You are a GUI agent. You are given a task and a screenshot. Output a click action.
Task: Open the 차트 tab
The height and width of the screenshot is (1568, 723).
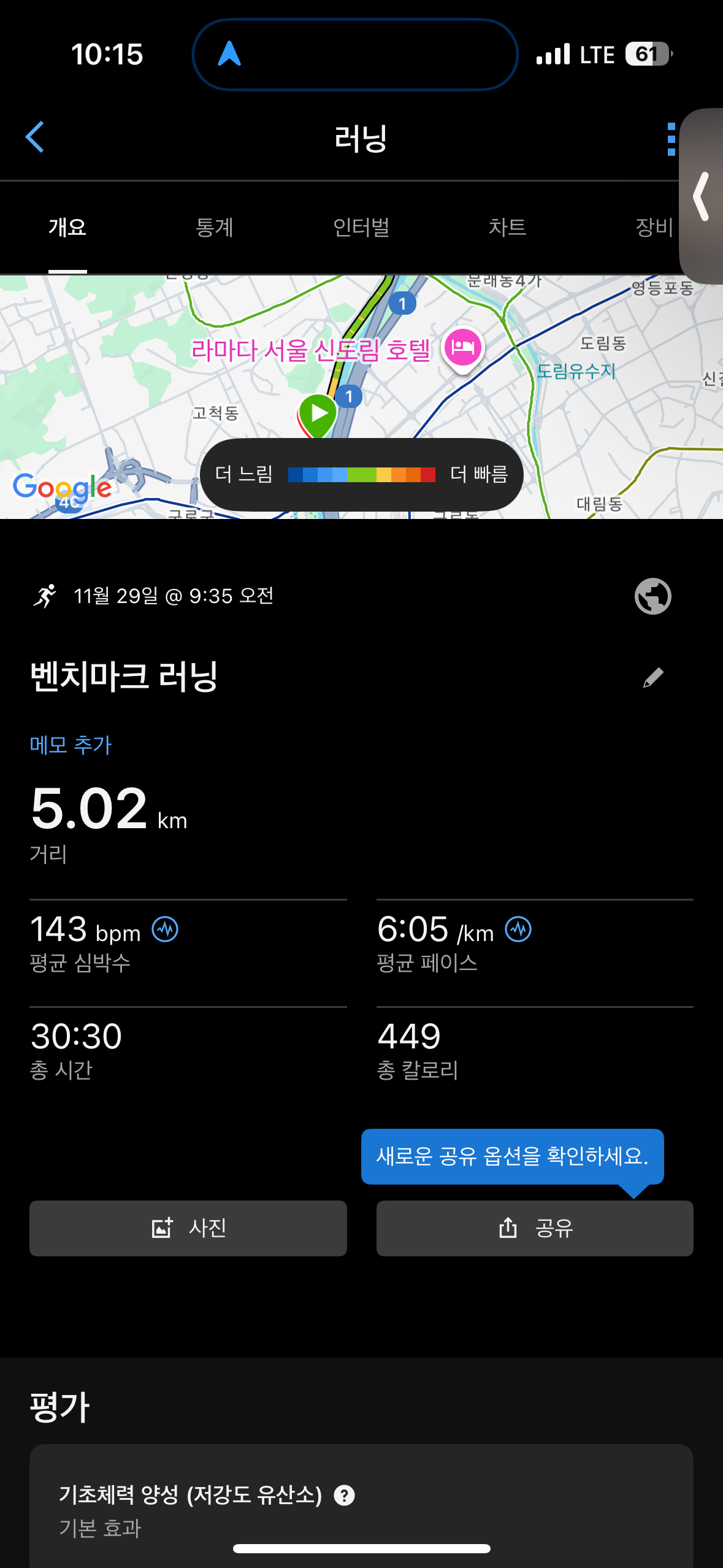tap(507, 228)
